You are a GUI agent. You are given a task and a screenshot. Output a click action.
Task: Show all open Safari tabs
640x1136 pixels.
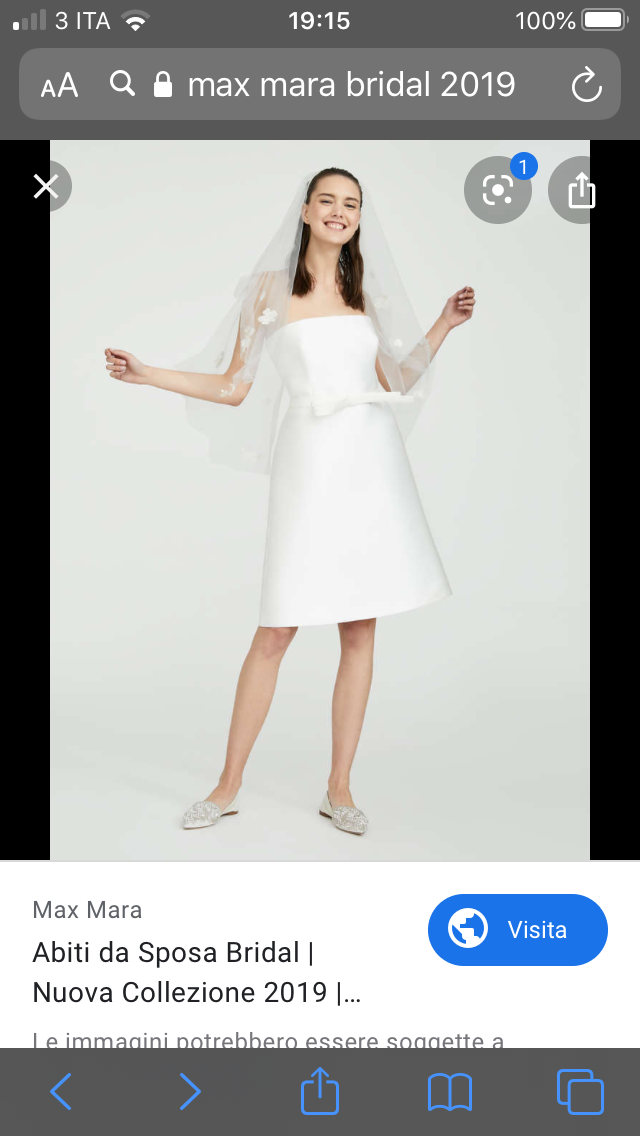coord(579,1092)
